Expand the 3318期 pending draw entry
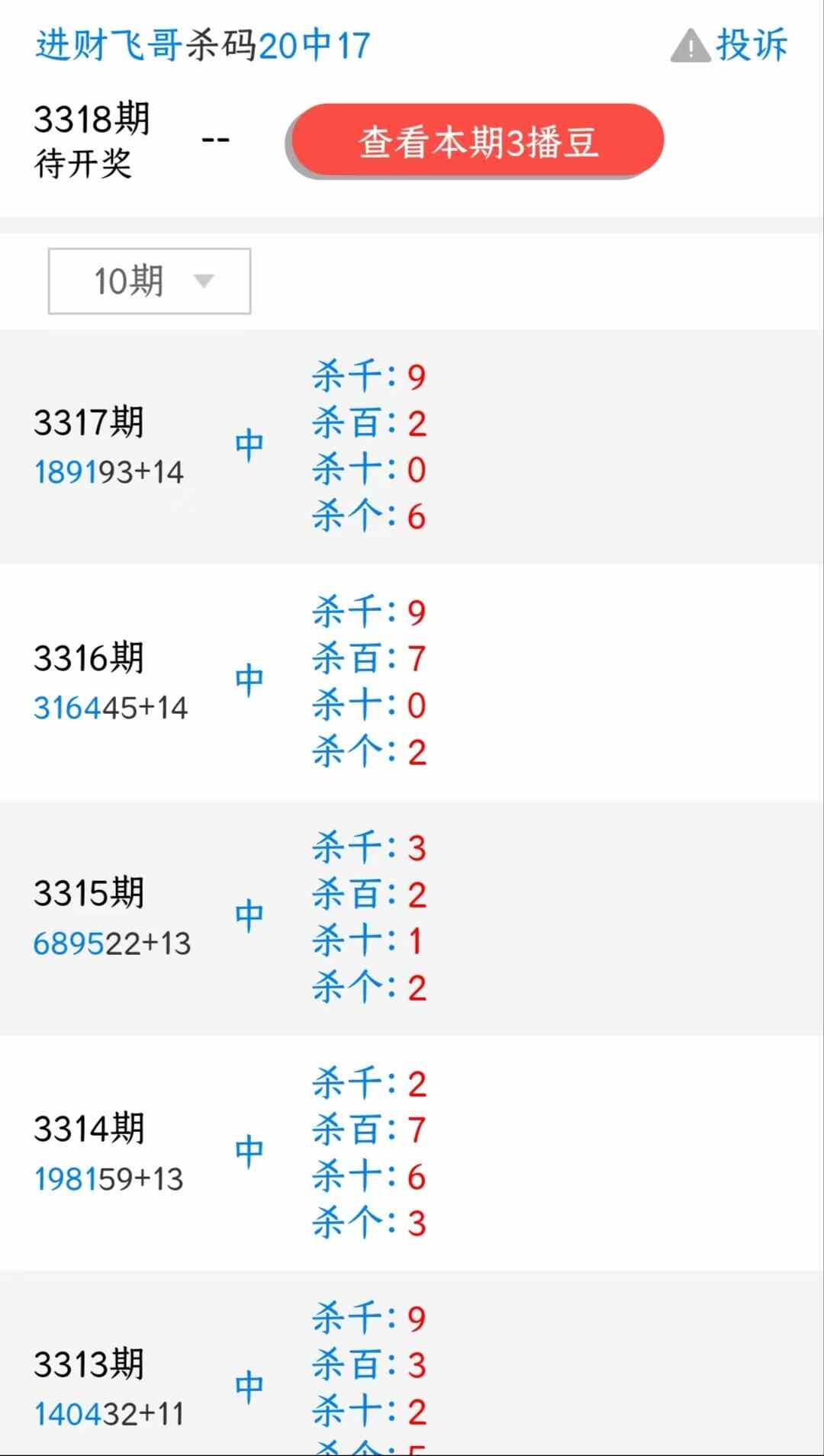The height and width of the screenshot is (1456, 824). (x=92, y=137)
